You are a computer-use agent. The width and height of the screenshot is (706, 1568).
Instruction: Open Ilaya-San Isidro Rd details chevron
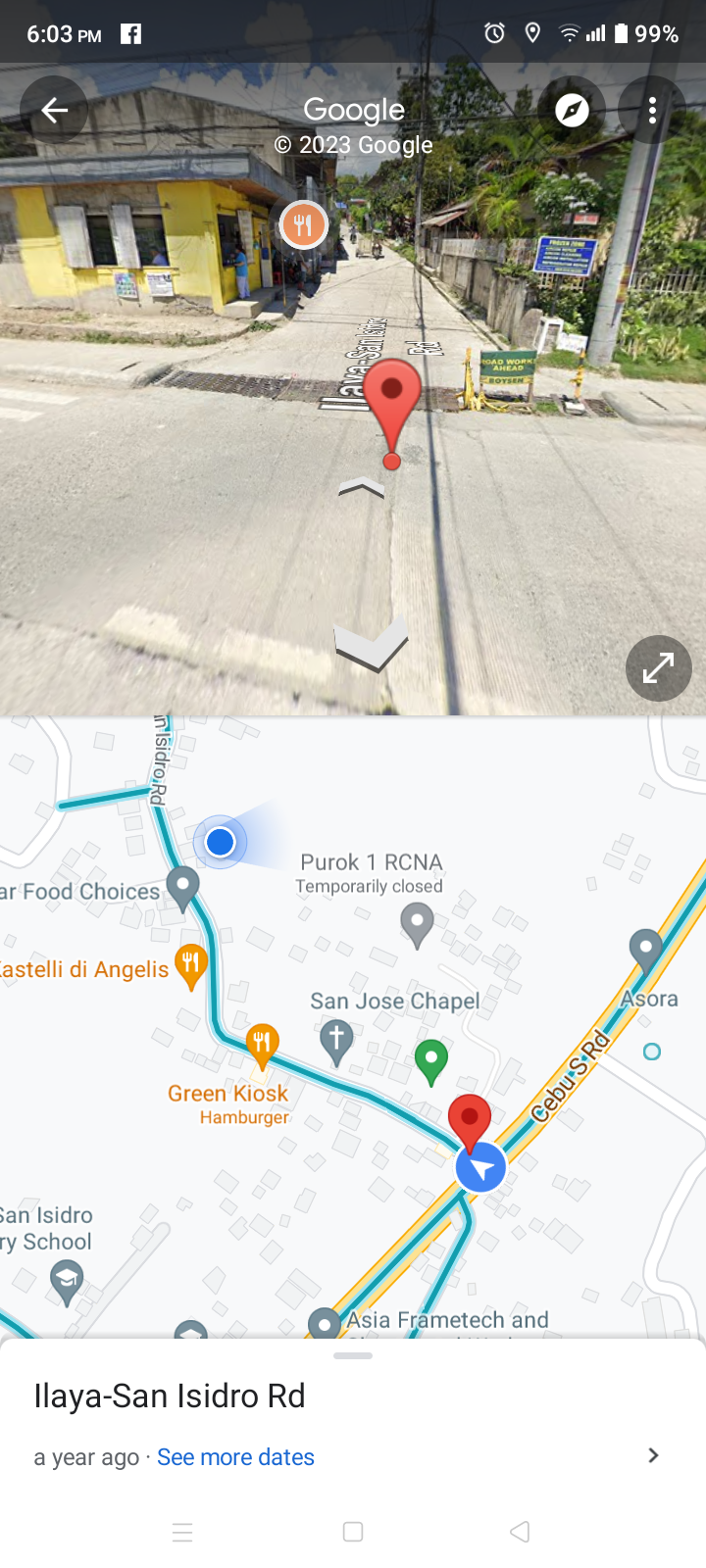pyautogui.click(x=654, y=1455)
